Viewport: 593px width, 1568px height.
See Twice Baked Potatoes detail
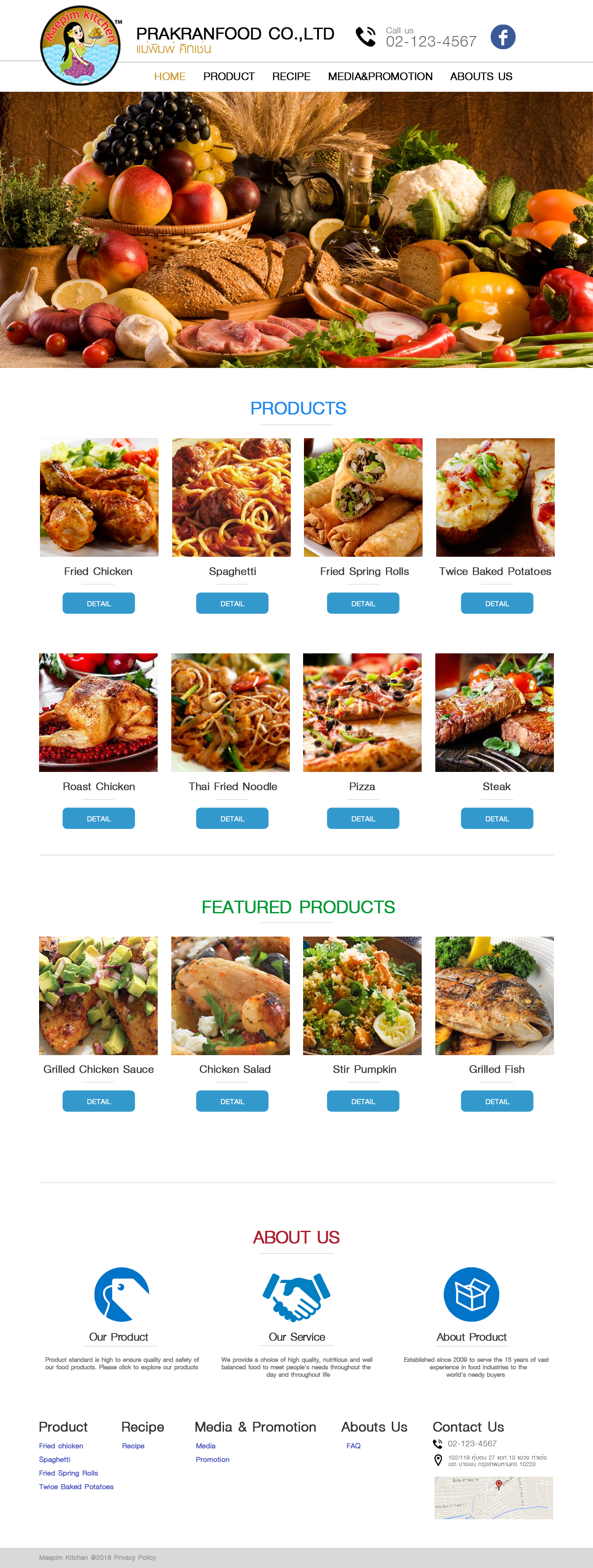[x=497, y=603]
